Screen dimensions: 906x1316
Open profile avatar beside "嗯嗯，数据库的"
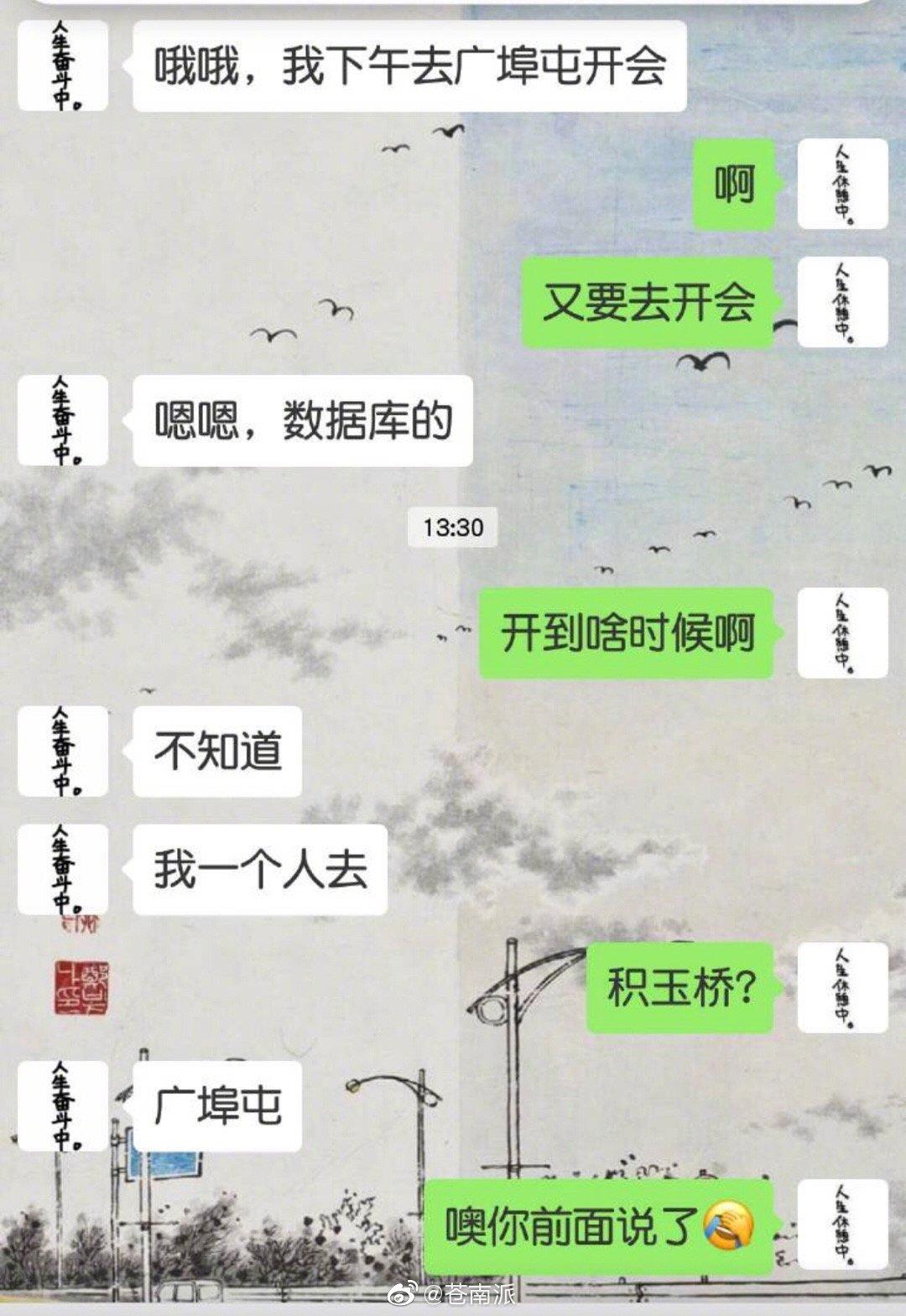tap(63, 420)
